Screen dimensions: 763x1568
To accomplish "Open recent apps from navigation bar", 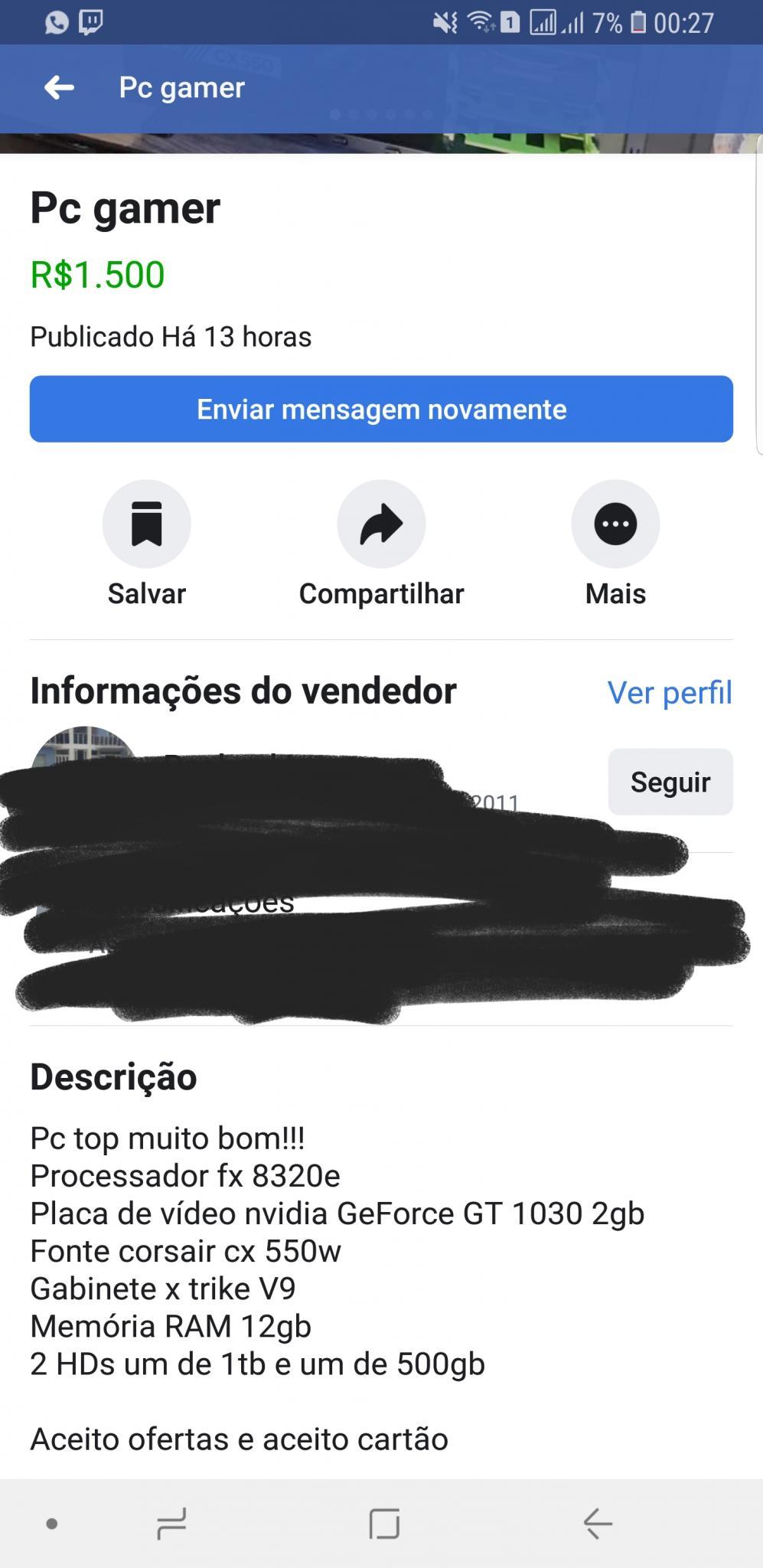I will pyautogui.click(x=171, y=1524).
